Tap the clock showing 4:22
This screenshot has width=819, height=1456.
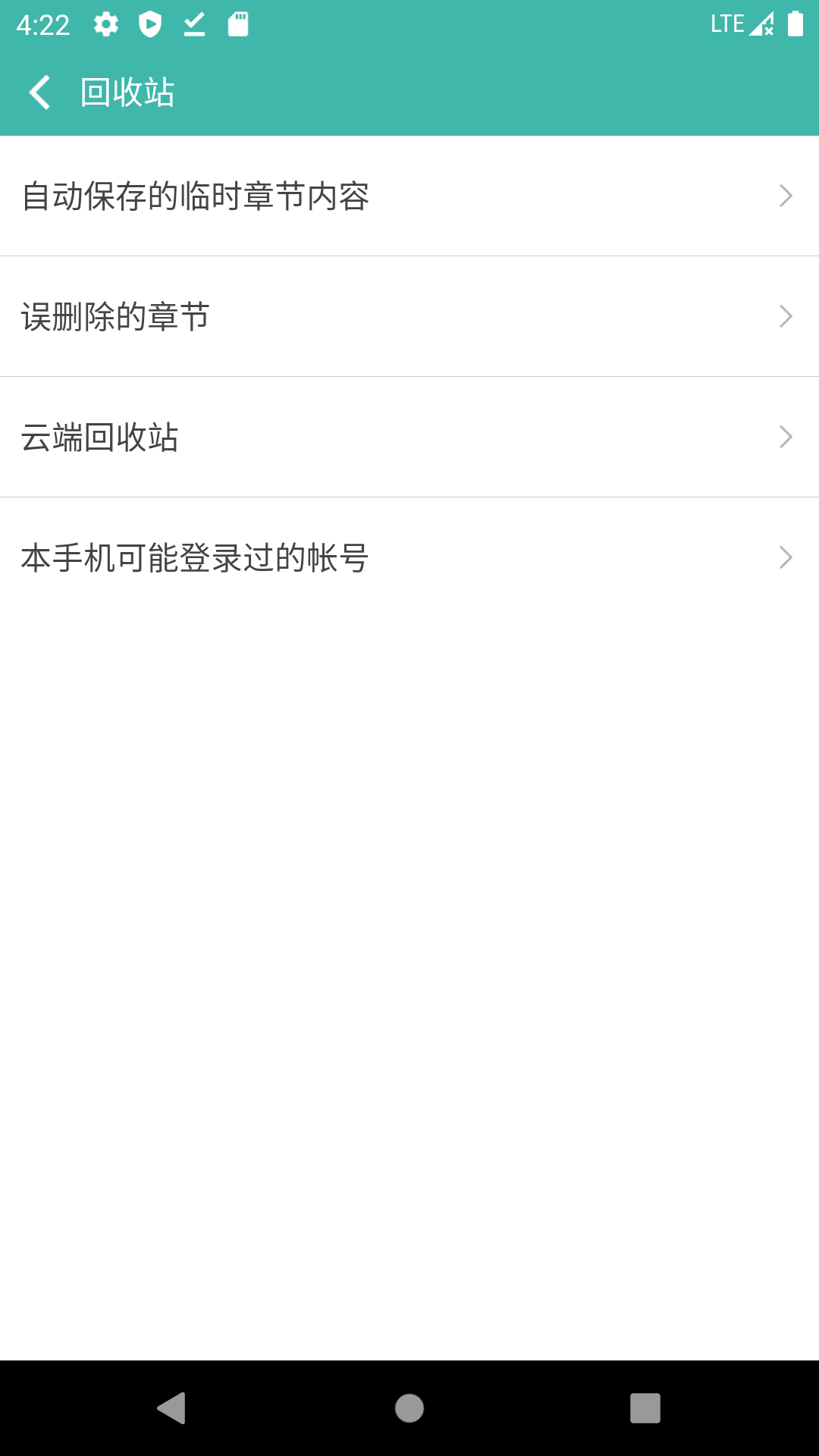tap(43, 24)
